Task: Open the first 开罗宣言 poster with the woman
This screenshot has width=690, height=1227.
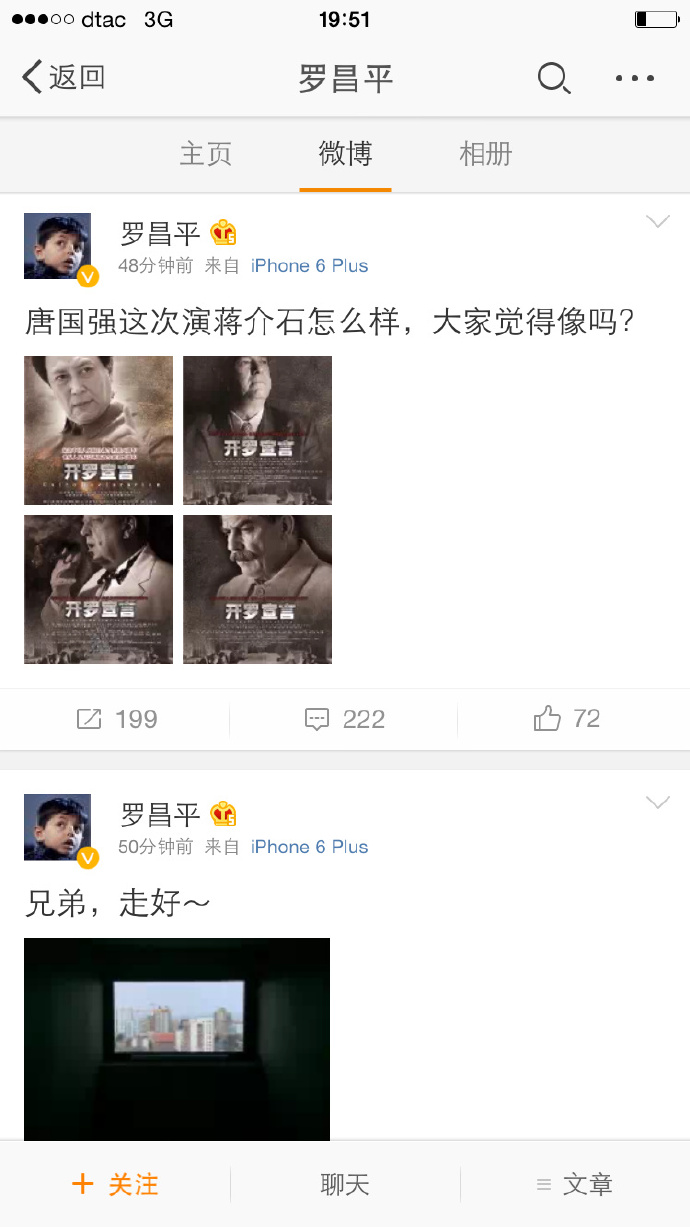Action: pos(98,430)
